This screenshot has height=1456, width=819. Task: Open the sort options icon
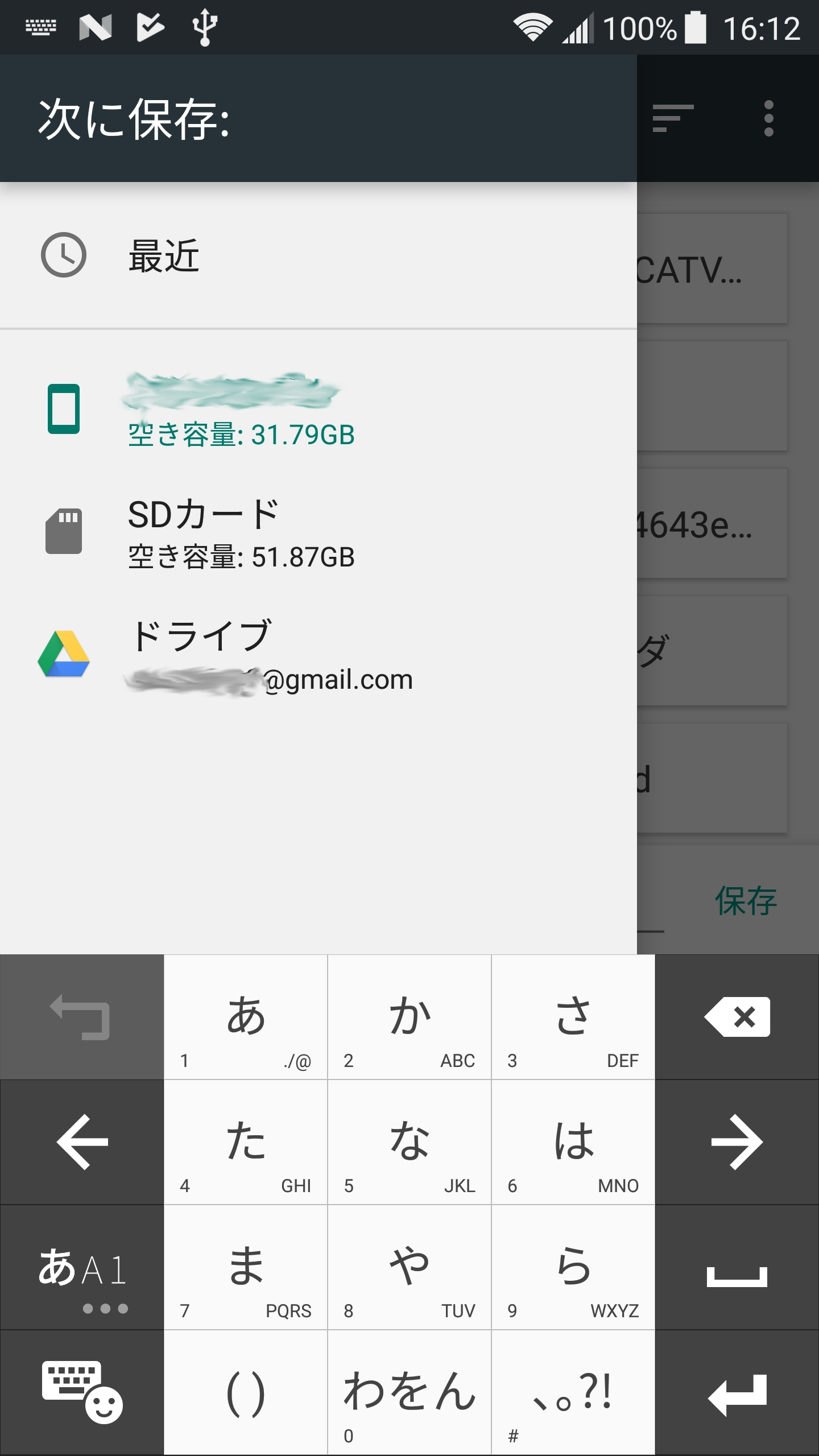[673, 118]
